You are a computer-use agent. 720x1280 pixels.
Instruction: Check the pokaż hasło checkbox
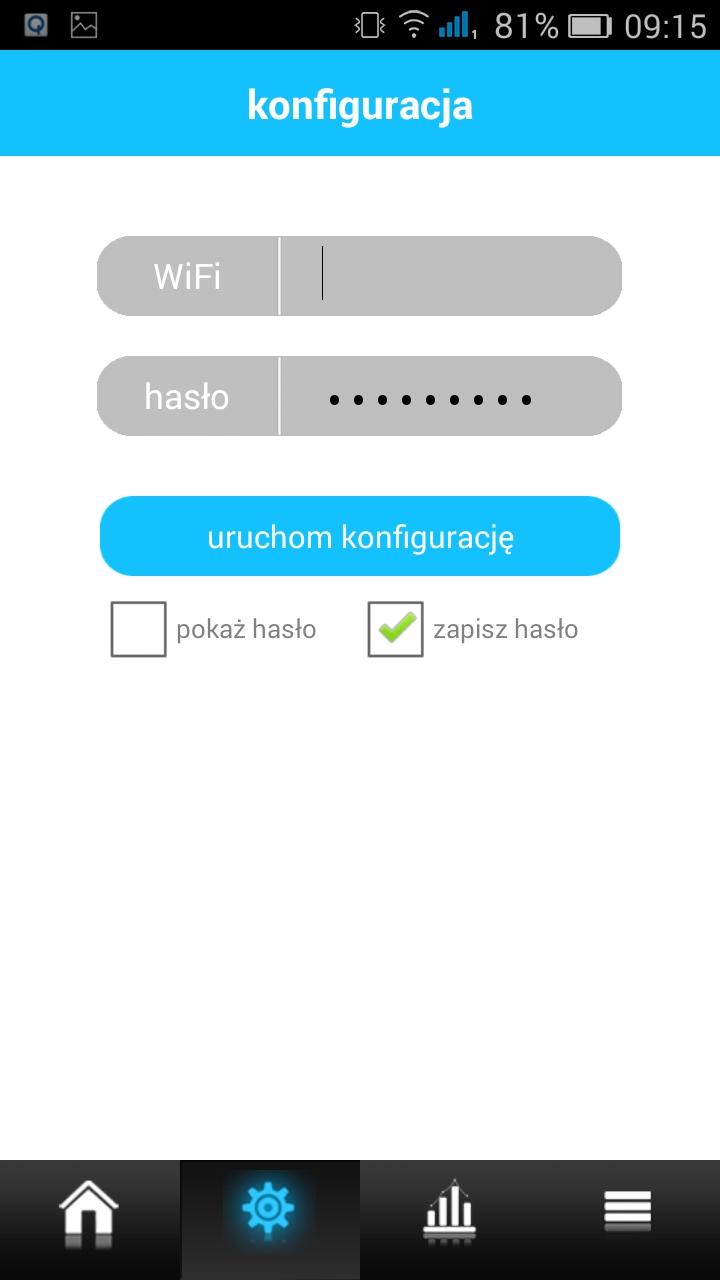point(138,629)
